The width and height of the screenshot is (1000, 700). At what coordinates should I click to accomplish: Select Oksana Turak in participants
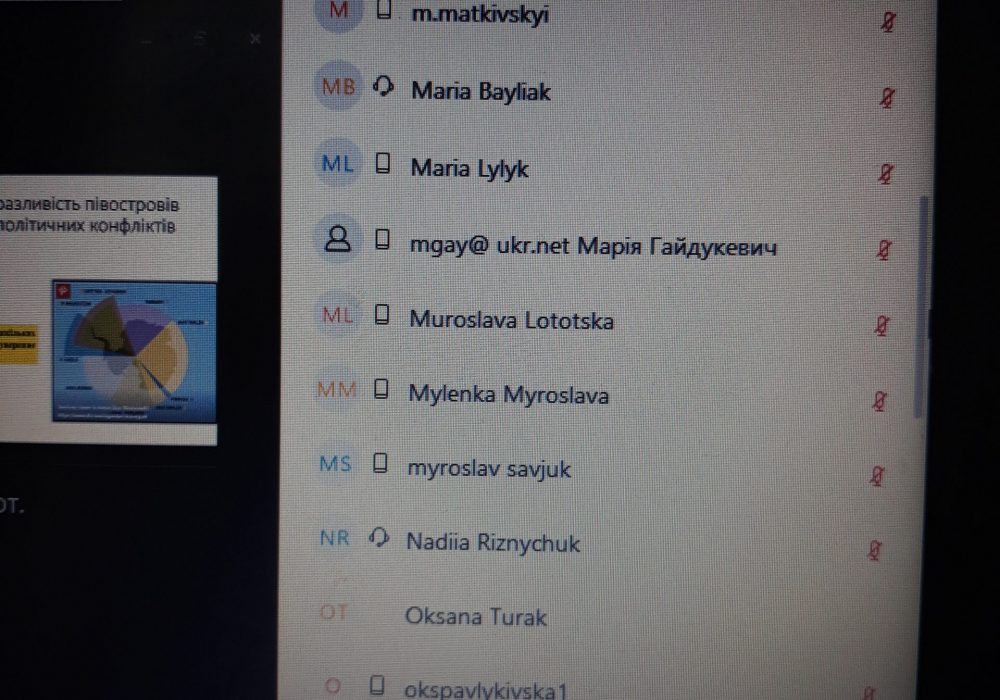(475, 616)
